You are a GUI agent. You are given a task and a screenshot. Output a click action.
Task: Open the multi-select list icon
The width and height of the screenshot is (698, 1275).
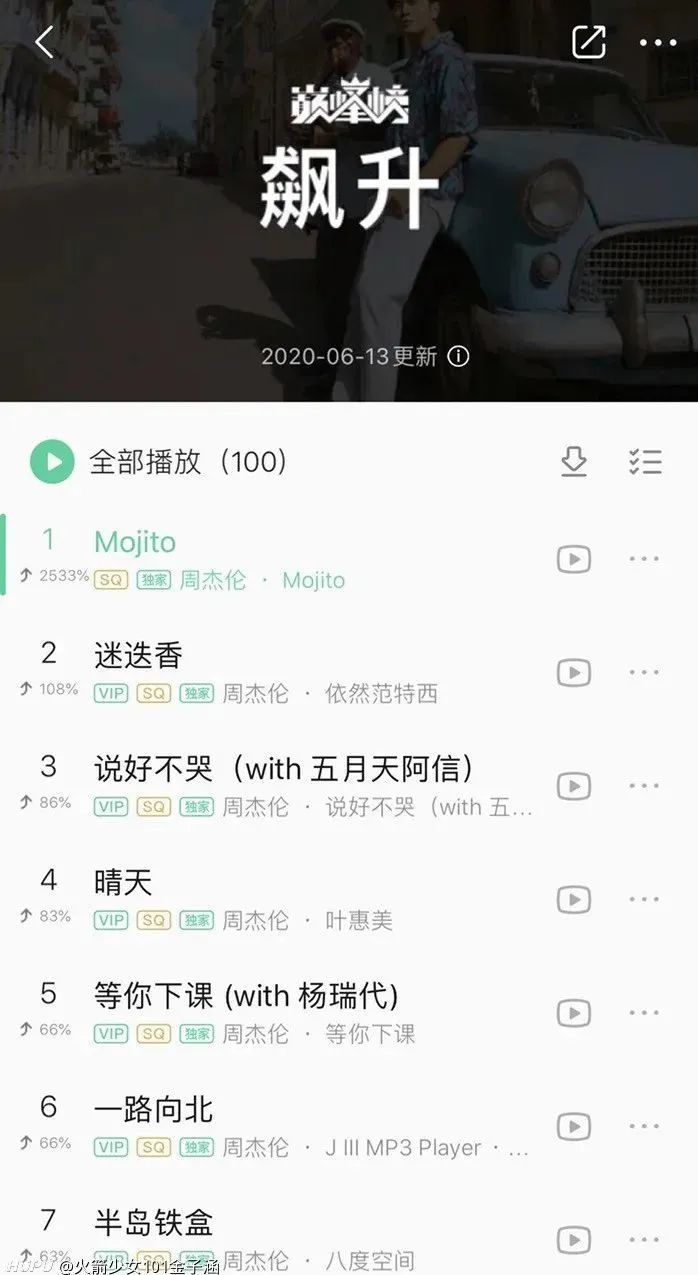[645, 461]
